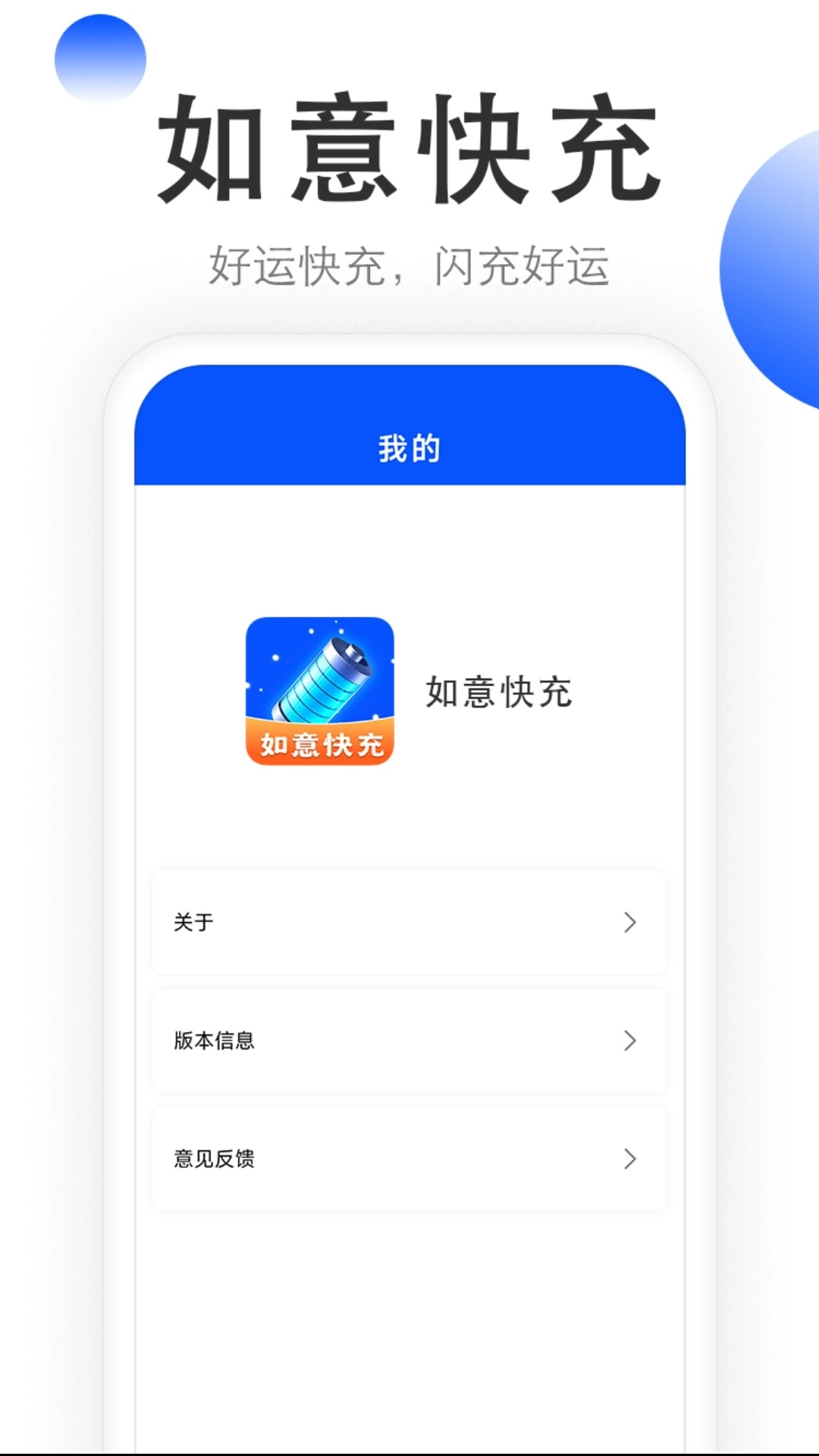Select the 版本信息 text label
Viewport: 819px width, 1456px height.
tap(215, 1040)
